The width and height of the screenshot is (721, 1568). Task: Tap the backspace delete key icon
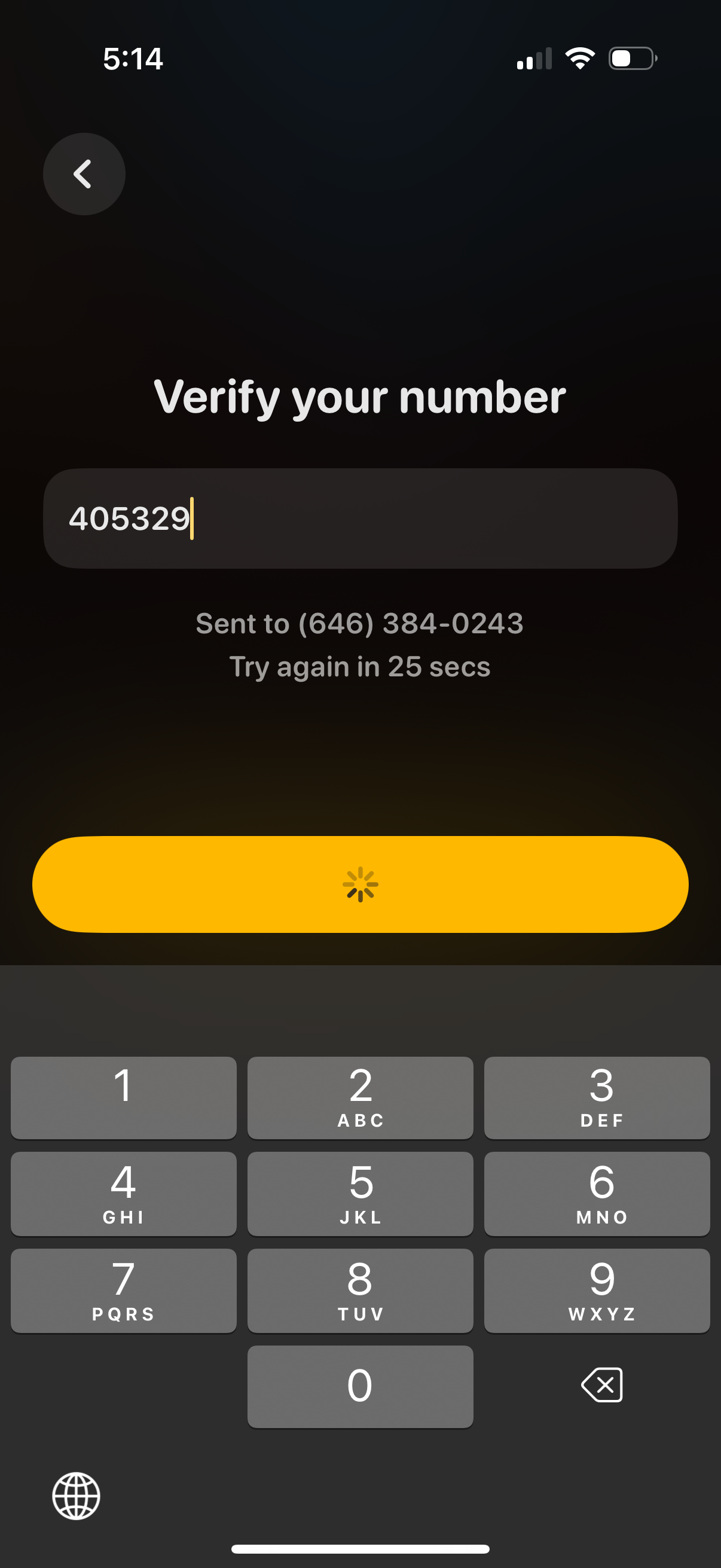(602, 1387)
